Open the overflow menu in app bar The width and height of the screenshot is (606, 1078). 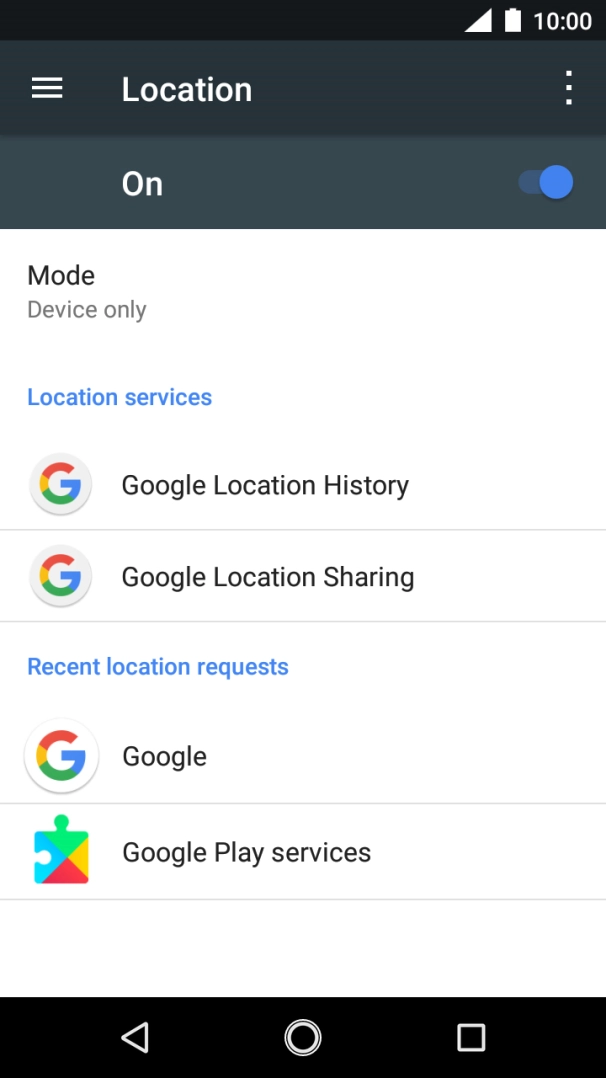[568, 88]
